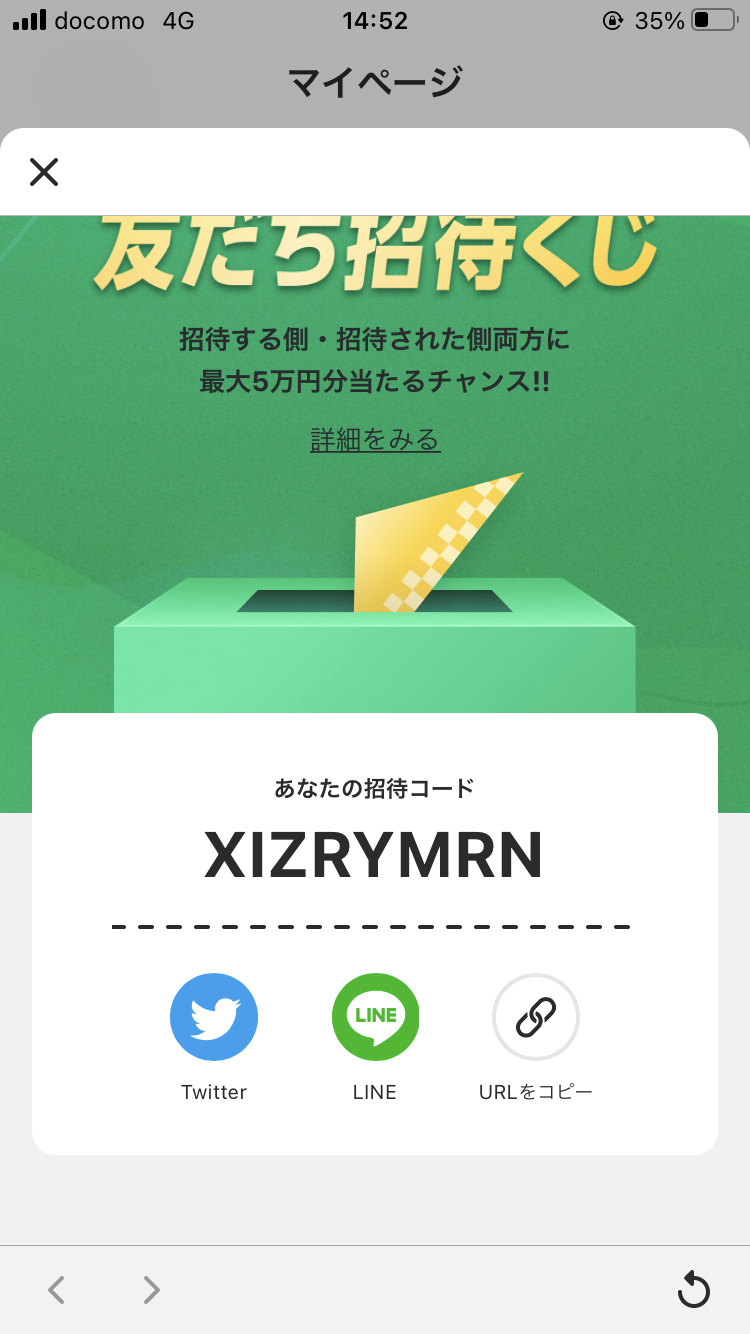Close the invitation page with the X
750x1334 pixels.
click(x=44, y=172)
